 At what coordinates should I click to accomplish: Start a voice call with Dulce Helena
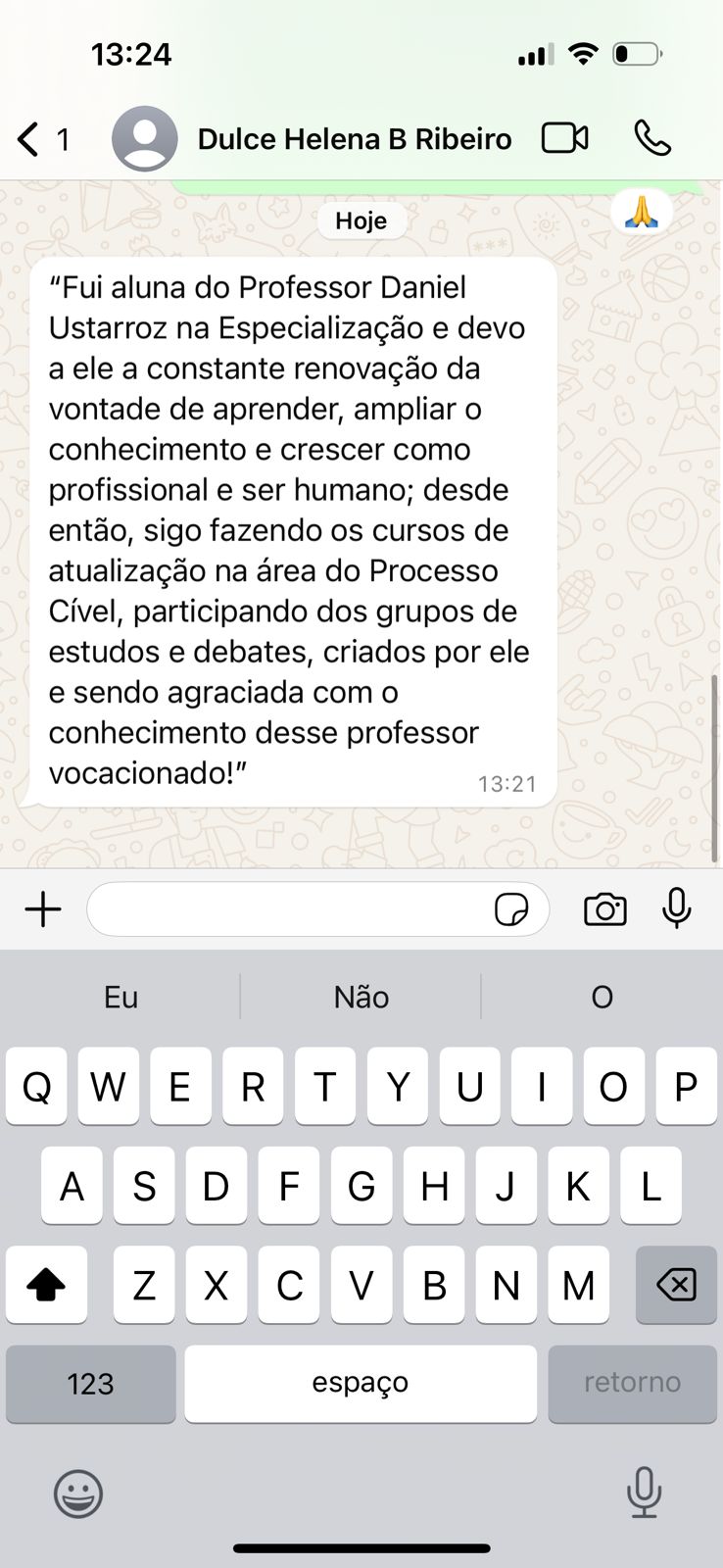click(x=652, y=138)
